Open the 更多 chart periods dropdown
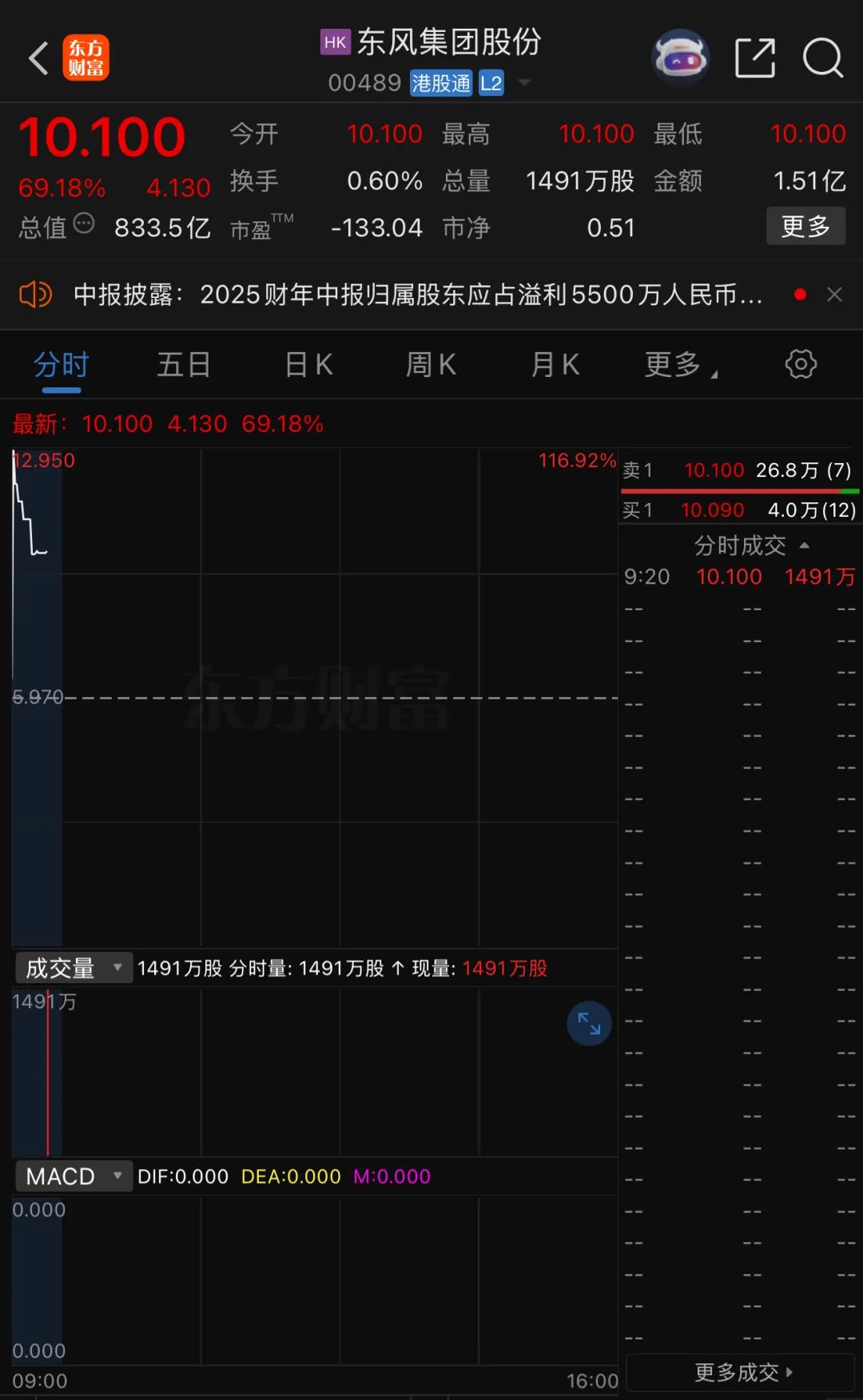 click(x=681, y=365)
